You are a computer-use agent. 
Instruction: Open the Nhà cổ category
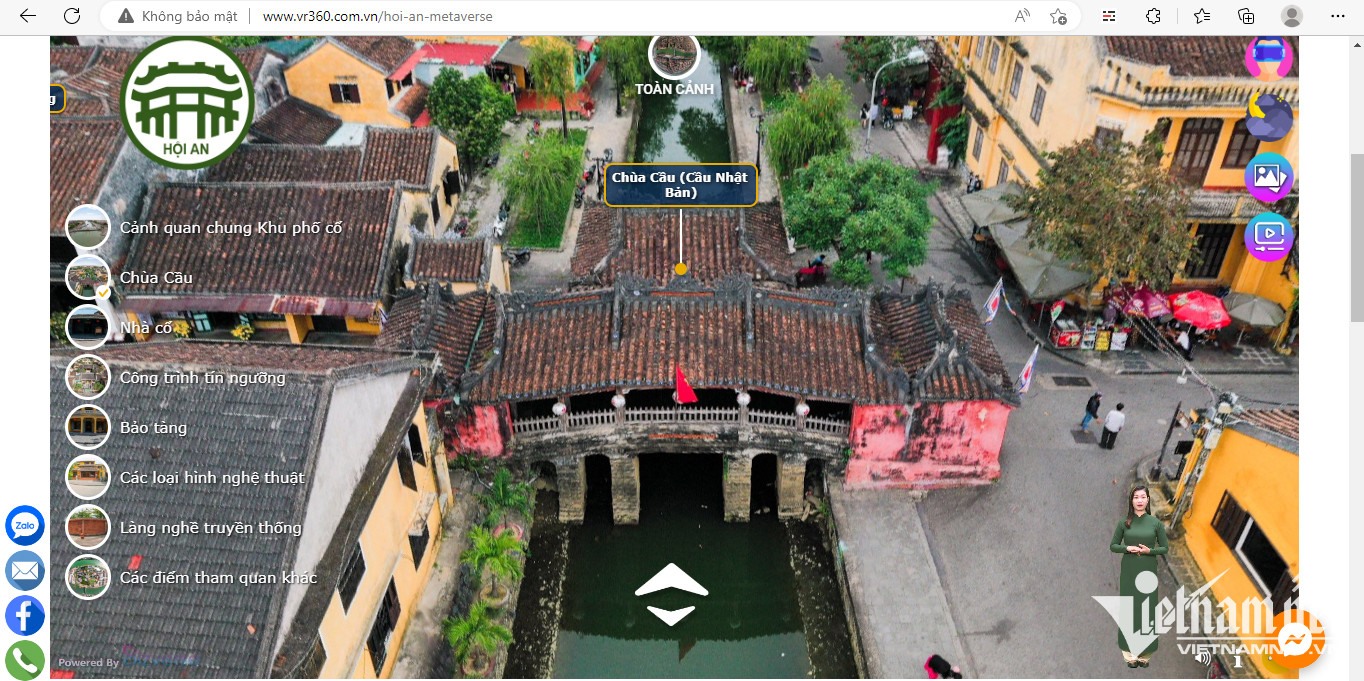pyautogui.click(x=146, y=328)
